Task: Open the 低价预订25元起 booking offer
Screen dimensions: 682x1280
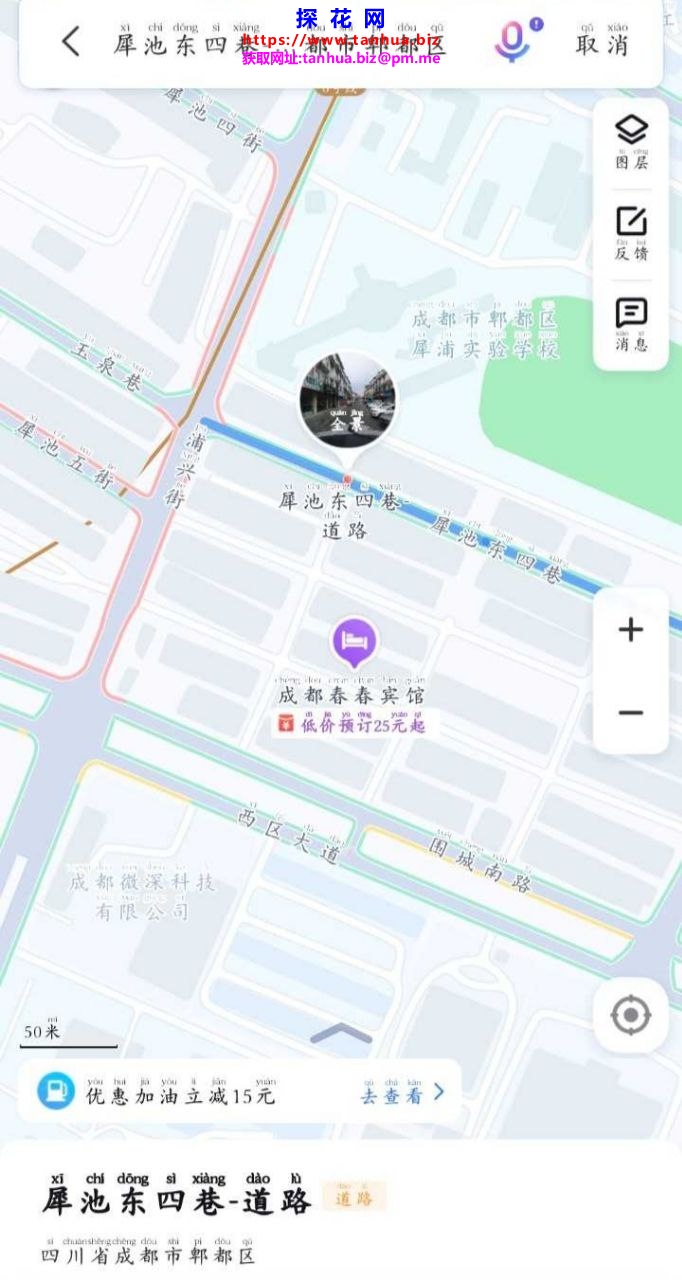Action: pyautogui.click(x=354, y=725)
